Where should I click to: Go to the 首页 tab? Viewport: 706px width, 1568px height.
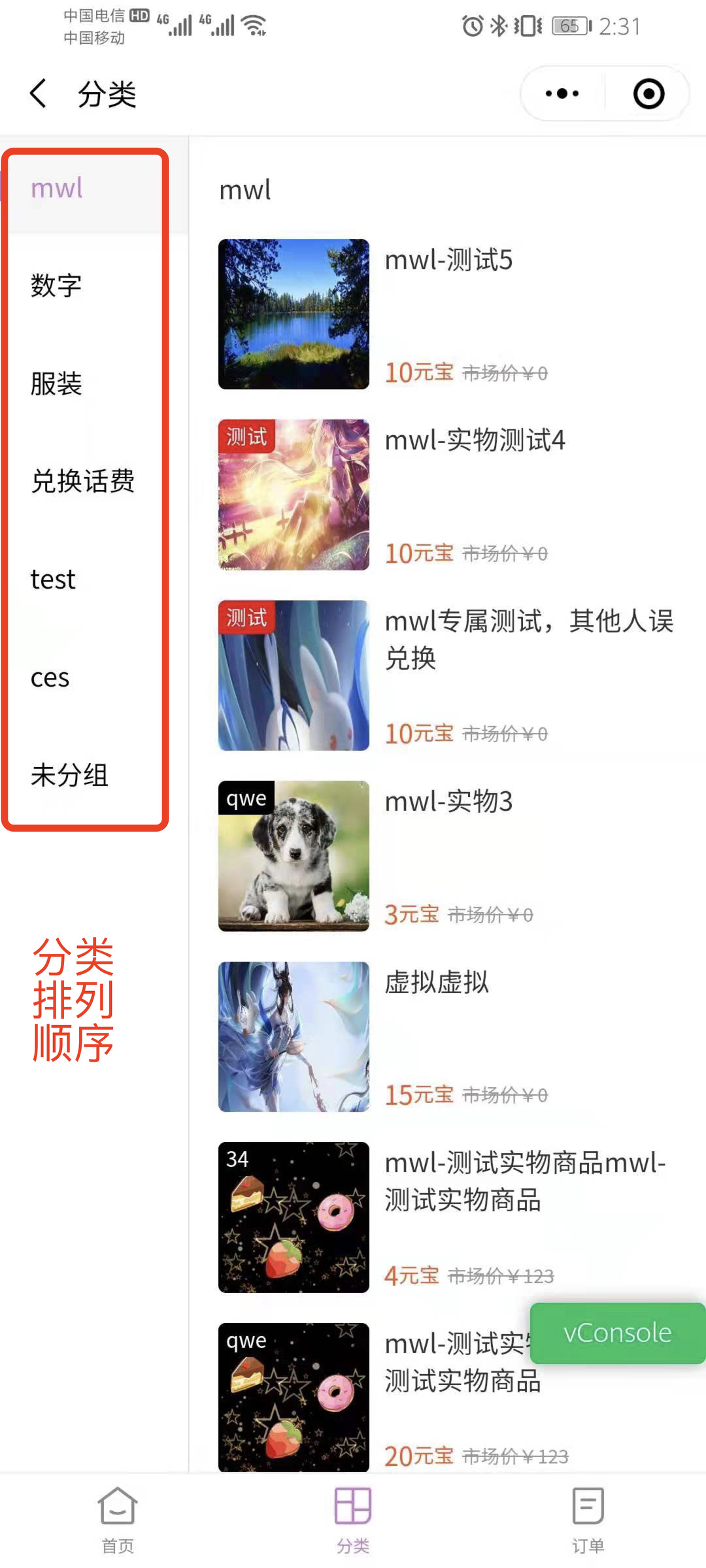coord(118,1519)
